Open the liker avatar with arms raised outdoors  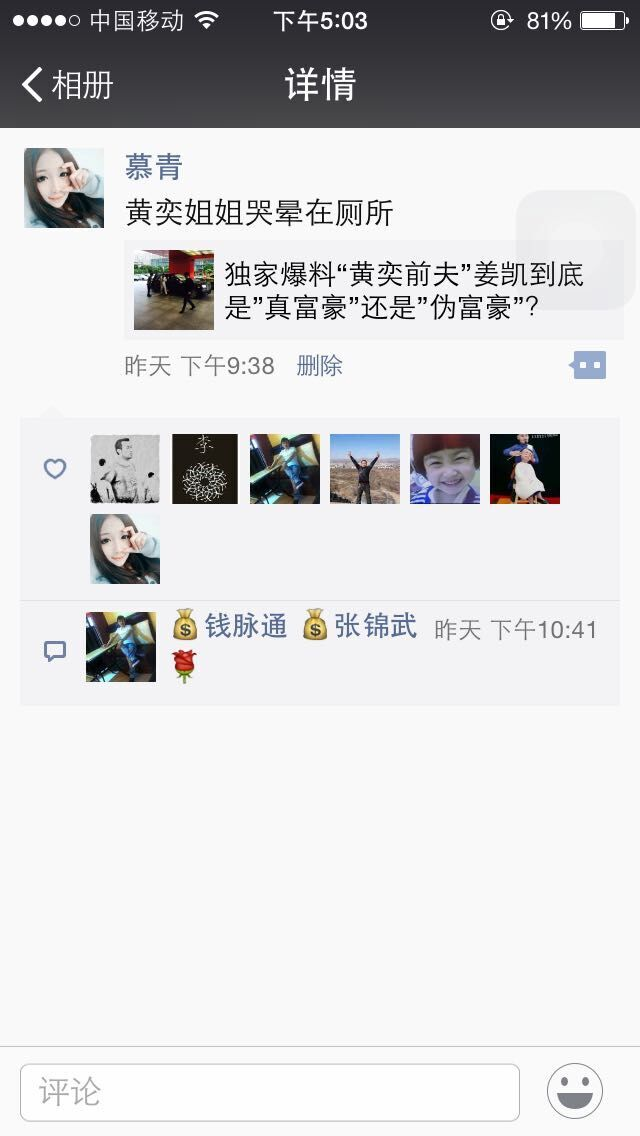[365, 469]
